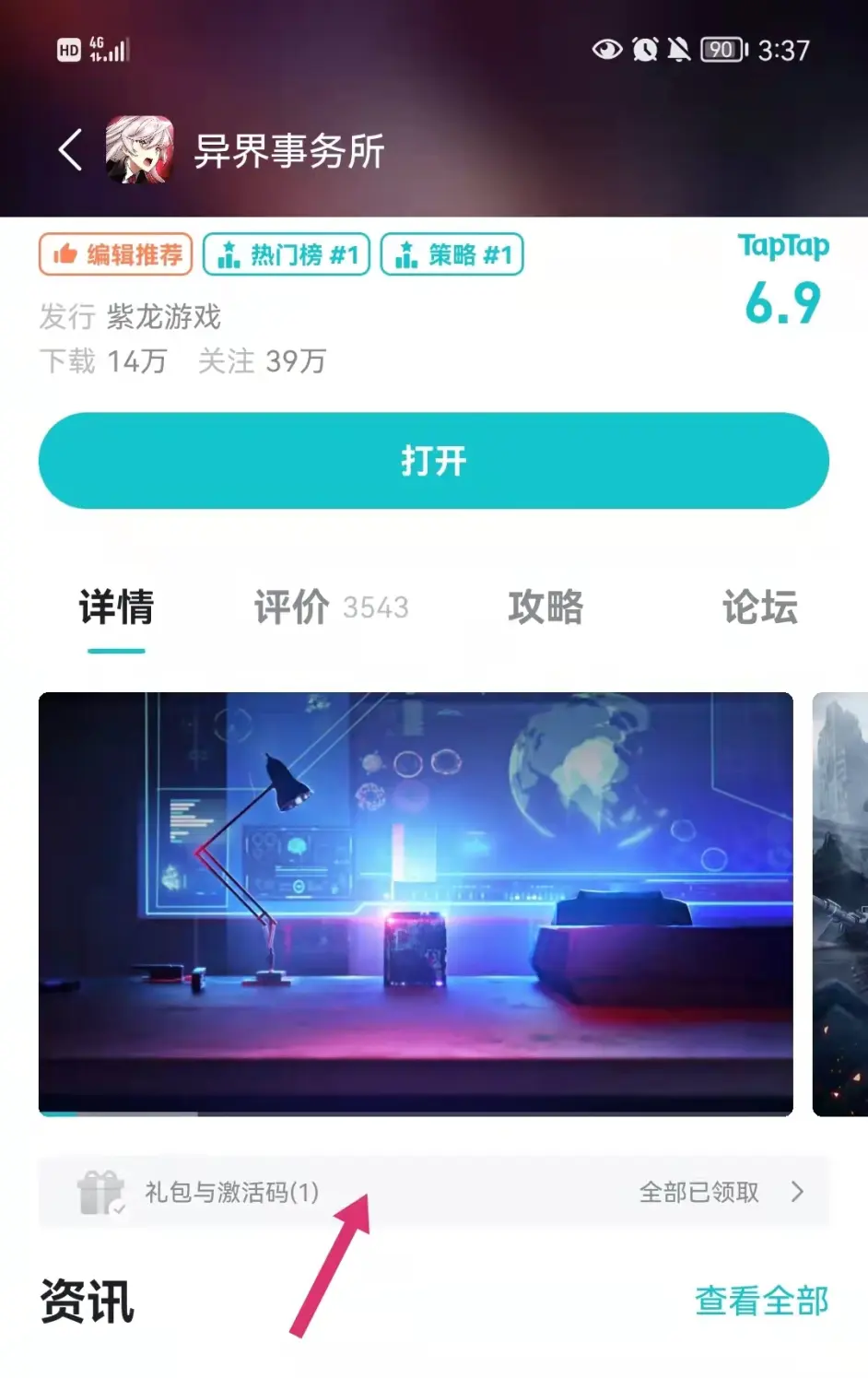The height and width of the screenshot is (1378, 868).
Task: Open the 热门榜 #1 ranking chip
Action: (x=287, y=254)
